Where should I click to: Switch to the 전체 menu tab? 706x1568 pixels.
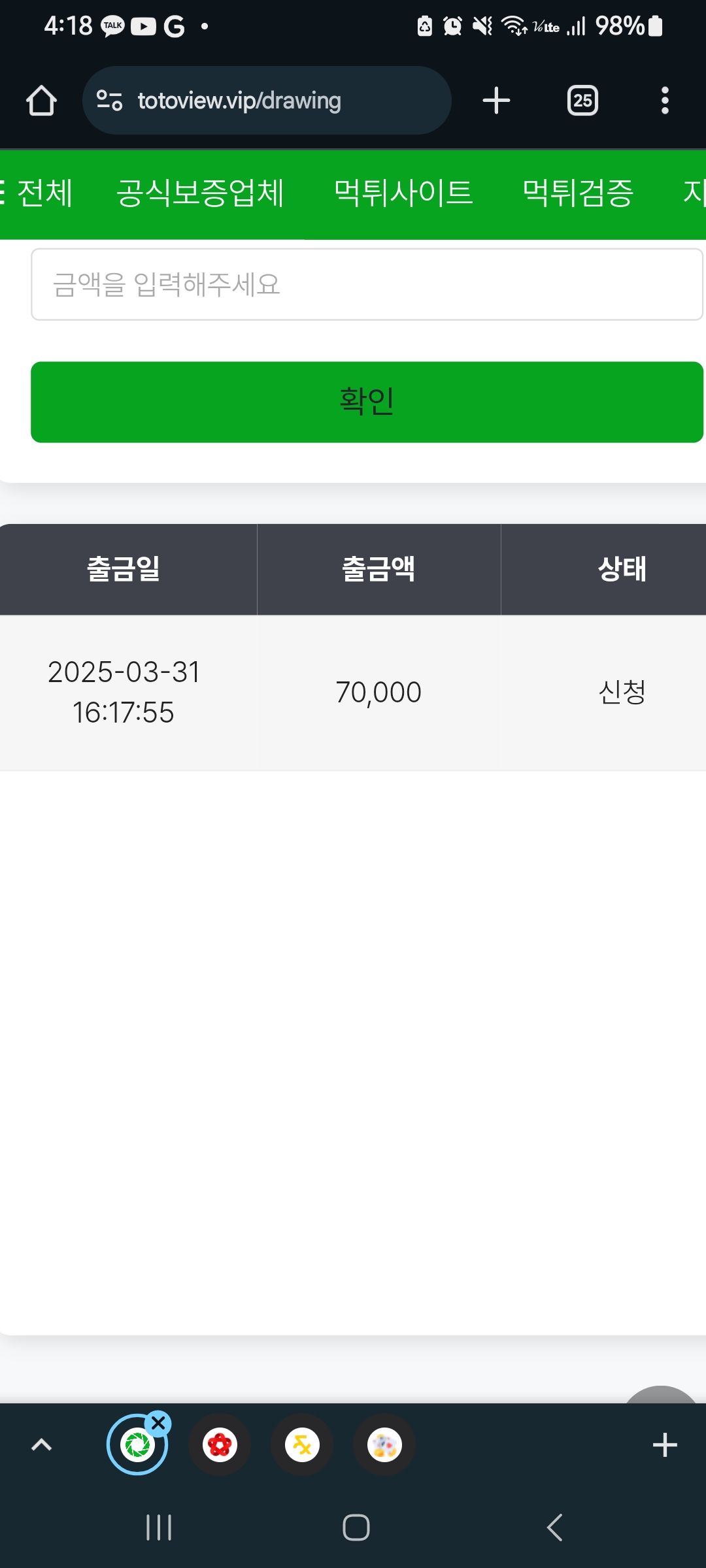pyautogui.click(x=44, y=193)
